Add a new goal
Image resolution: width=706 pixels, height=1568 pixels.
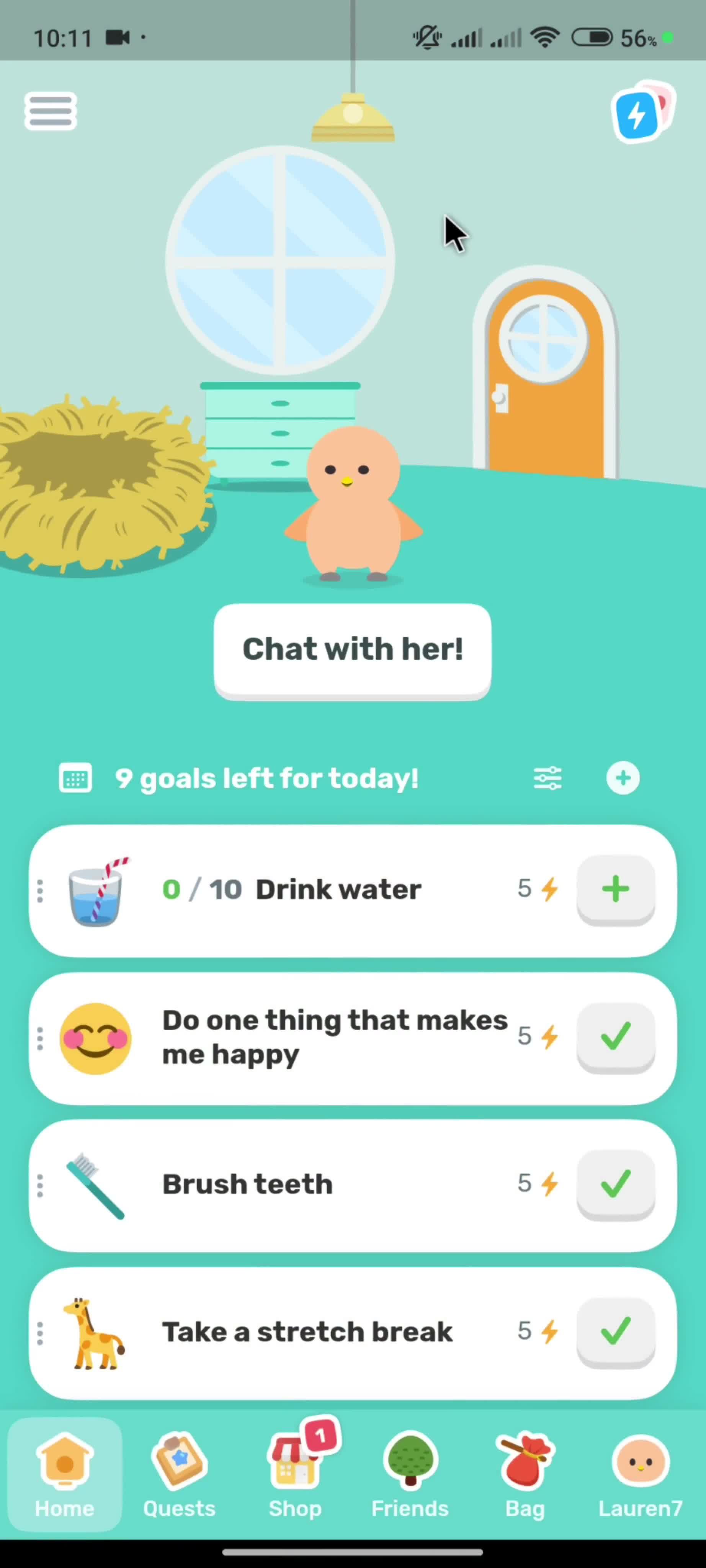click(x=623, y=779)
